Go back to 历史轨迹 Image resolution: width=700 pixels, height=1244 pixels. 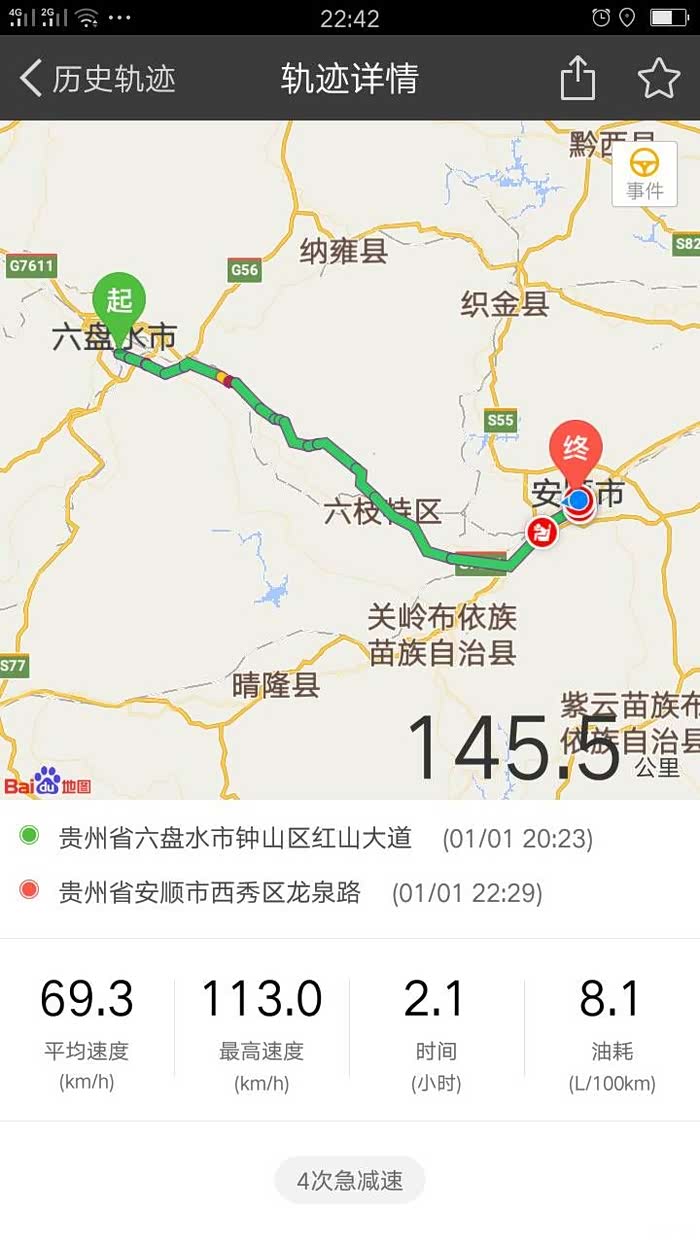coord(97,79)
